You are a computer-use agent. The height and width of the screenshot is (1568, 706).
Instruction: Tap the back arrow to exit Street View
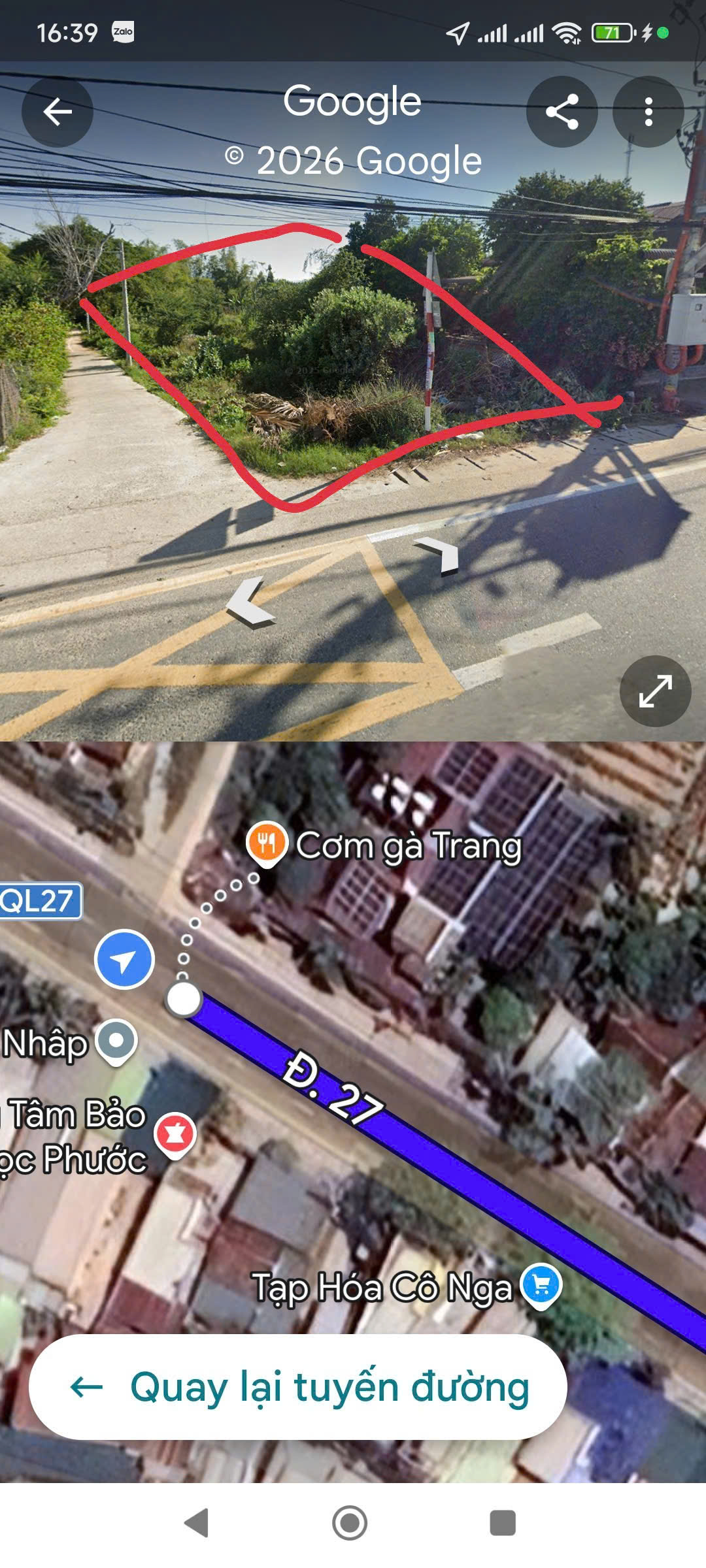58,111
